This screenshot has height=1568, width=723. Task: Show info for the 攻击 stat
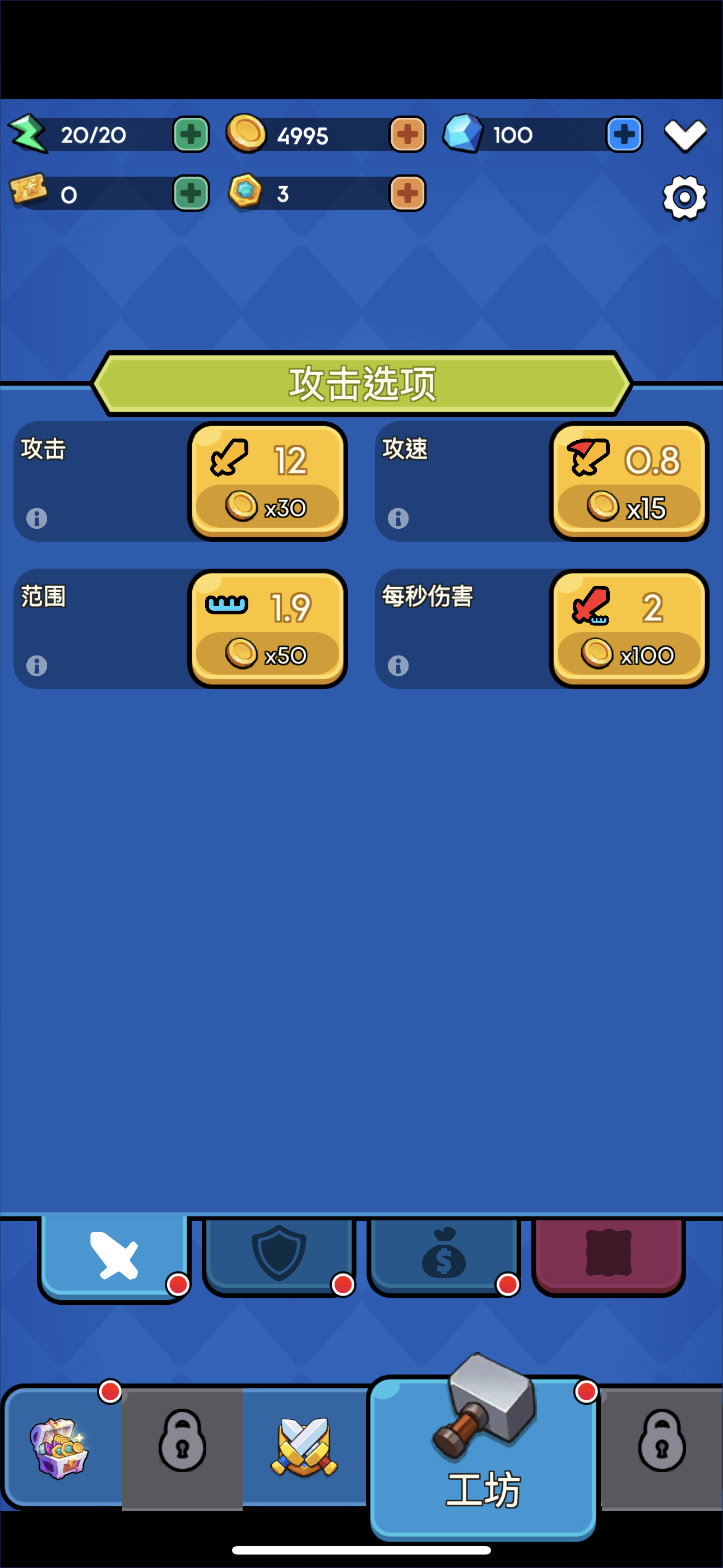(x=36, y=519)
